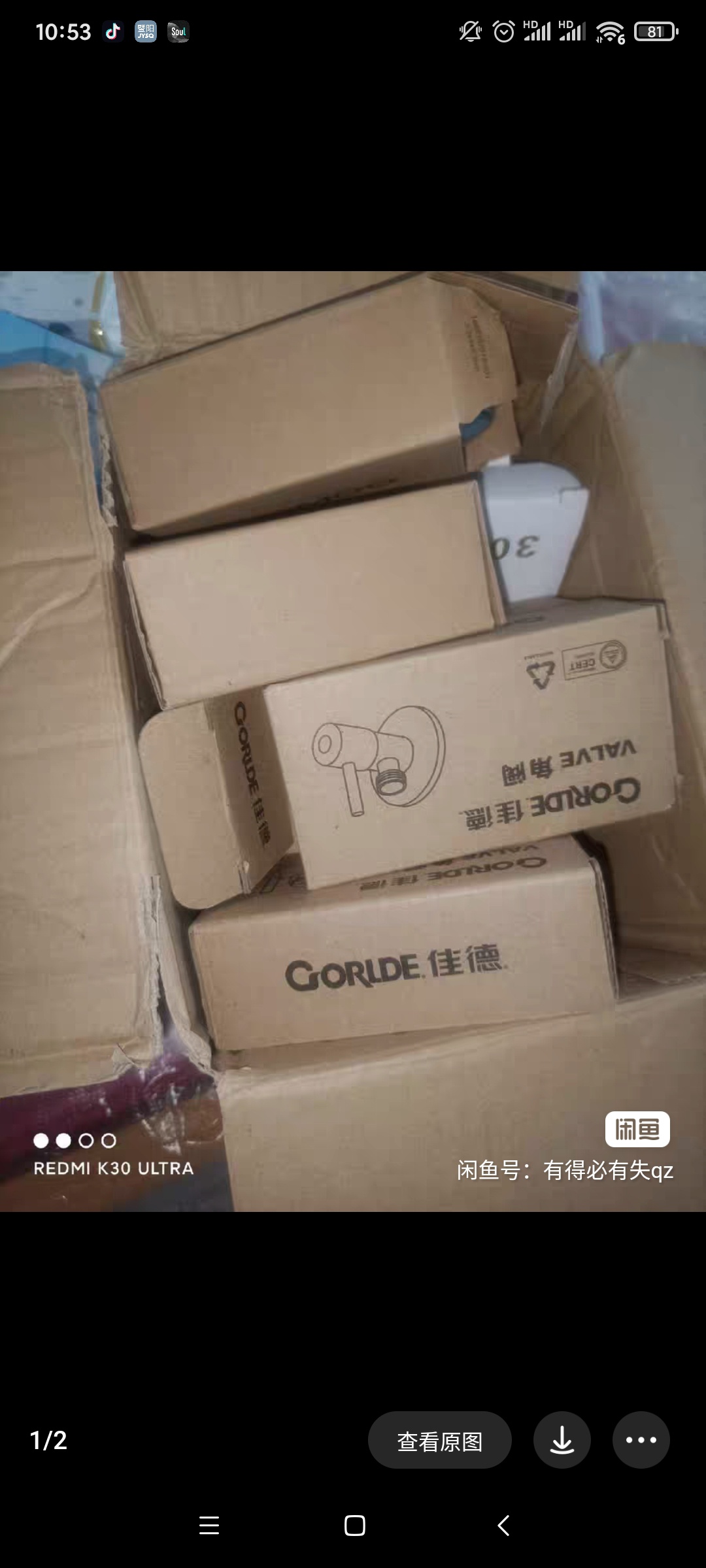
Task: Open the three-dot more options menu
Action: 641,1441
